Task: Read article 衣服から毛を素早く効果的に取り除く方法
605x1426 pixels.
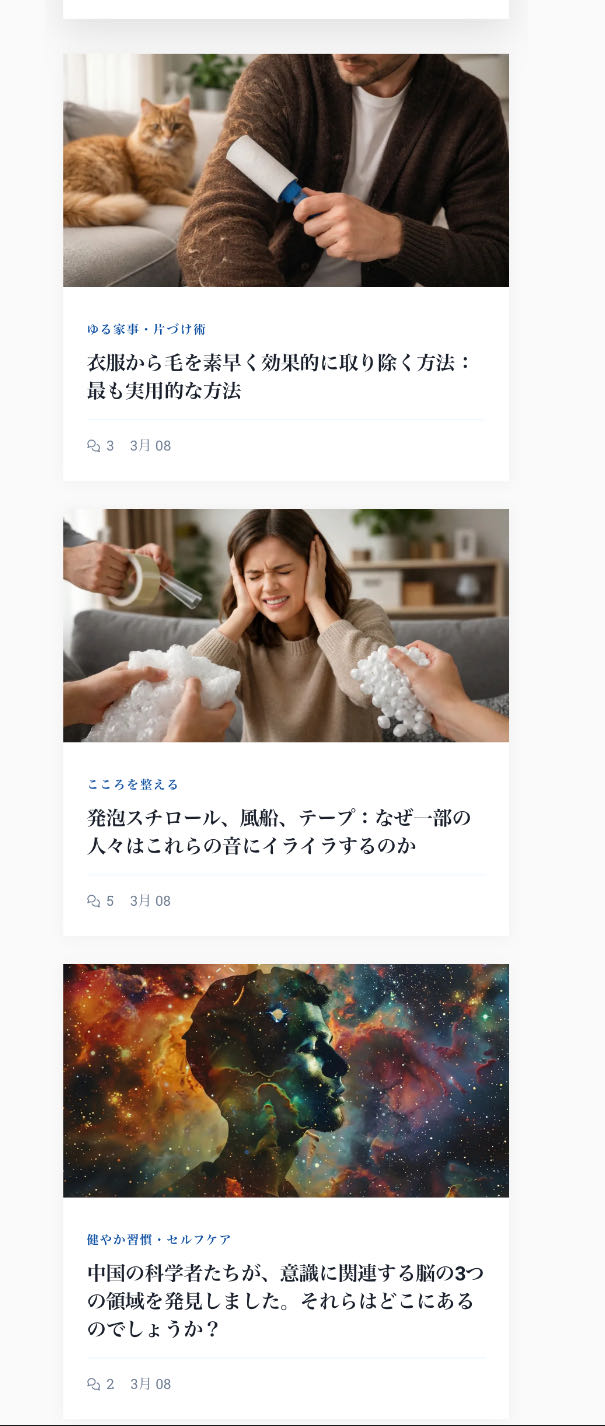Action: coord(278,376)
